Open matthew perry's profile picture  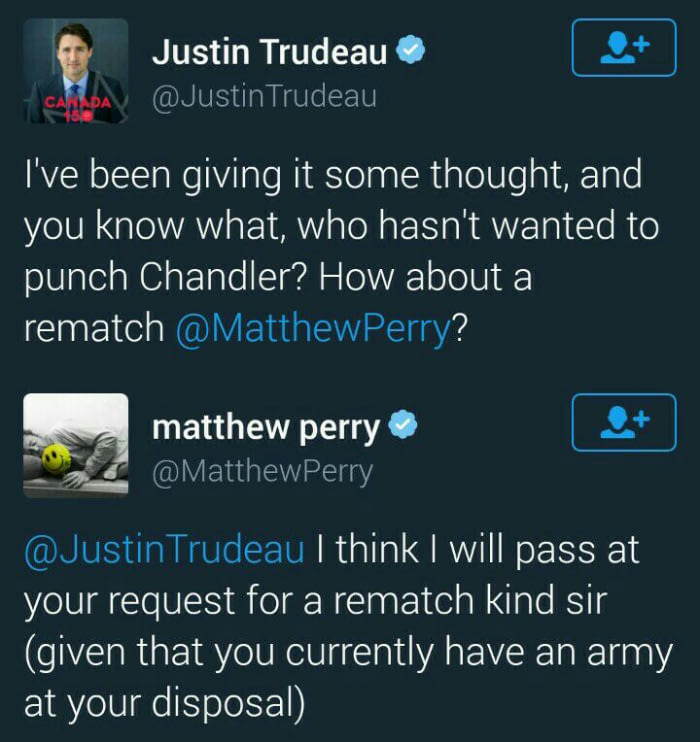tap(76, 445)
